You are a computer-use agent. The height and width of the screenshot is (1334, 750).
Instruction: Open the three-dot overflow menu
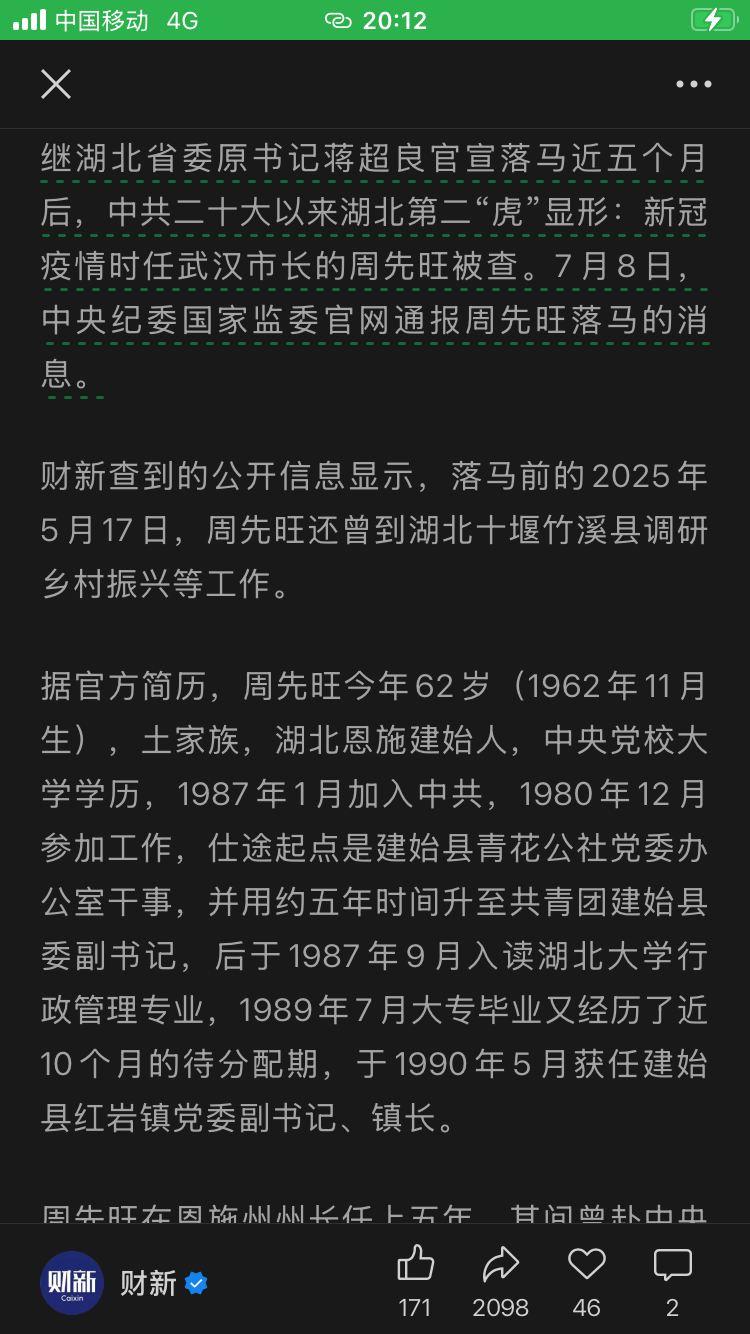693,84
